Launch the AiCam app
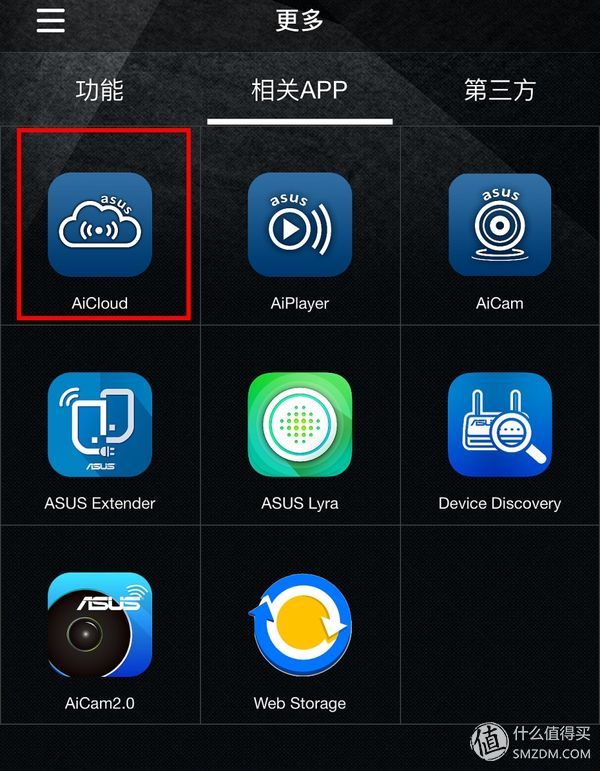600x771 pixels. [499, 226]
